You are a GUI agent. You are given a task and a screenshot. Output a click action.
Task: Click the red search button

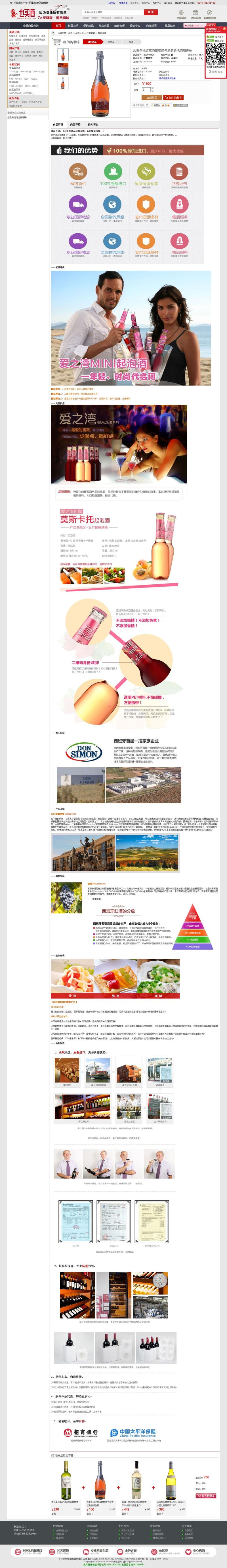coord(150,12)
